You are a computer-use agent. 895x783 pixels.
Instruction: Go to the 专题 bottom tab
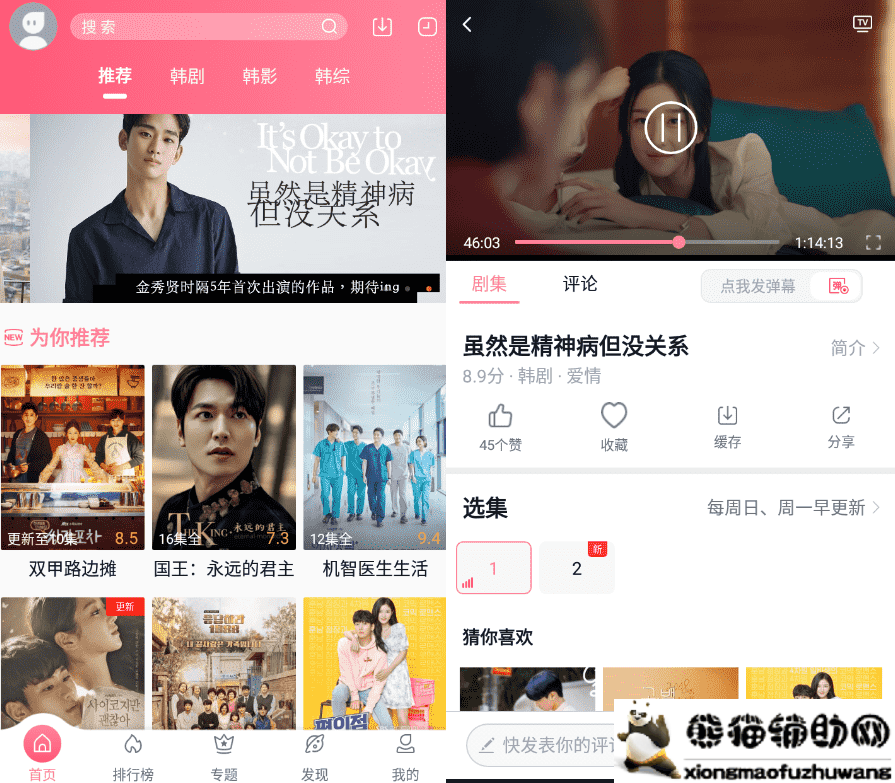(224, 756)
